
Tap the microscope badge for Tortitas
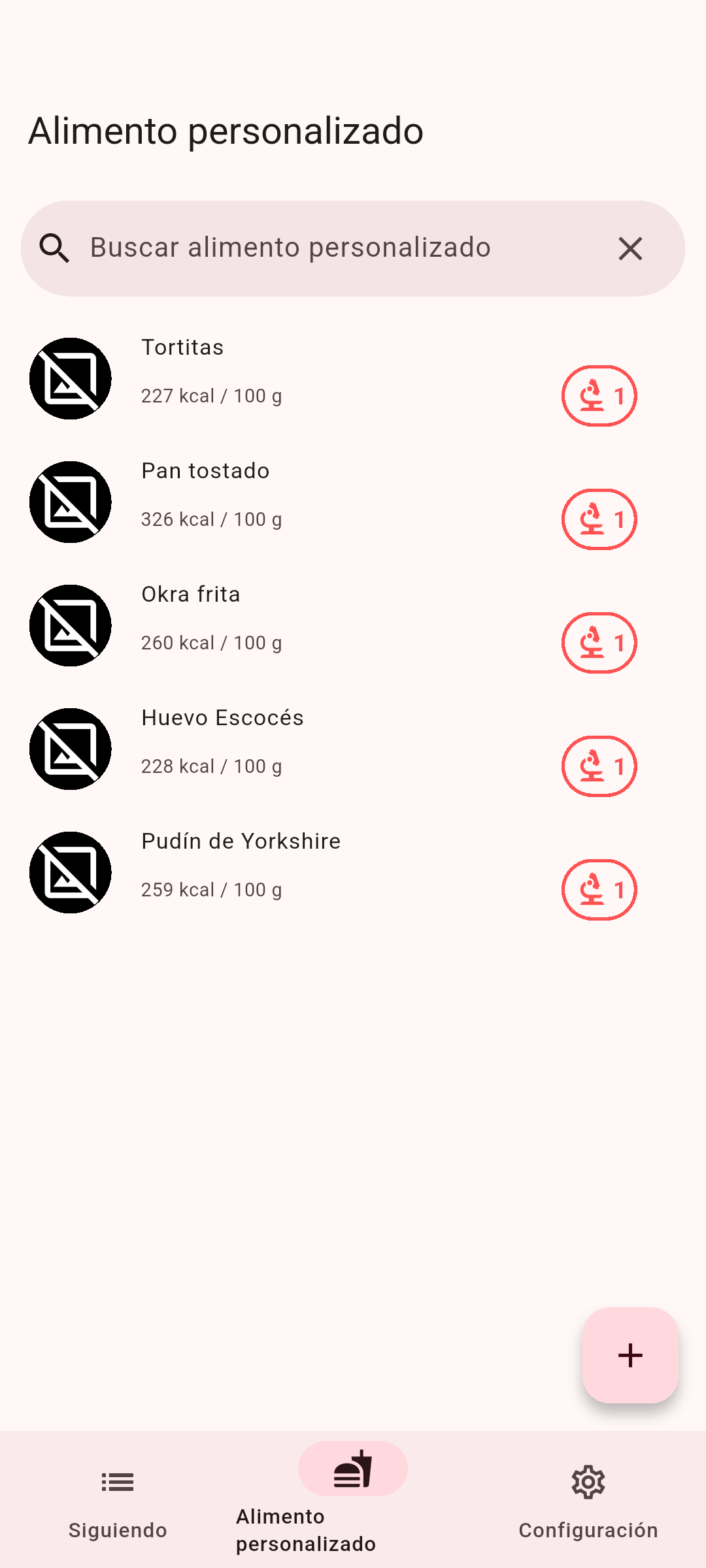pos(599,396)
